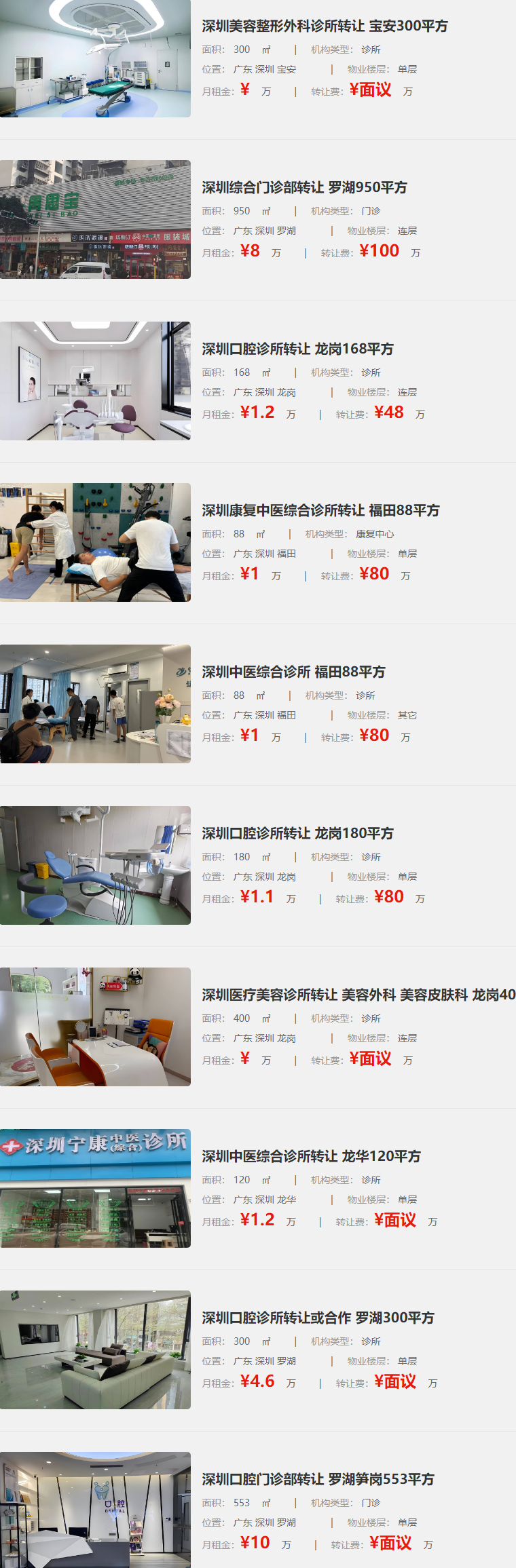
Task: Open 深圳中医综合诊所转让 龙华120平方 listing
Action: pyautogui.click(x=311, y=1157)
